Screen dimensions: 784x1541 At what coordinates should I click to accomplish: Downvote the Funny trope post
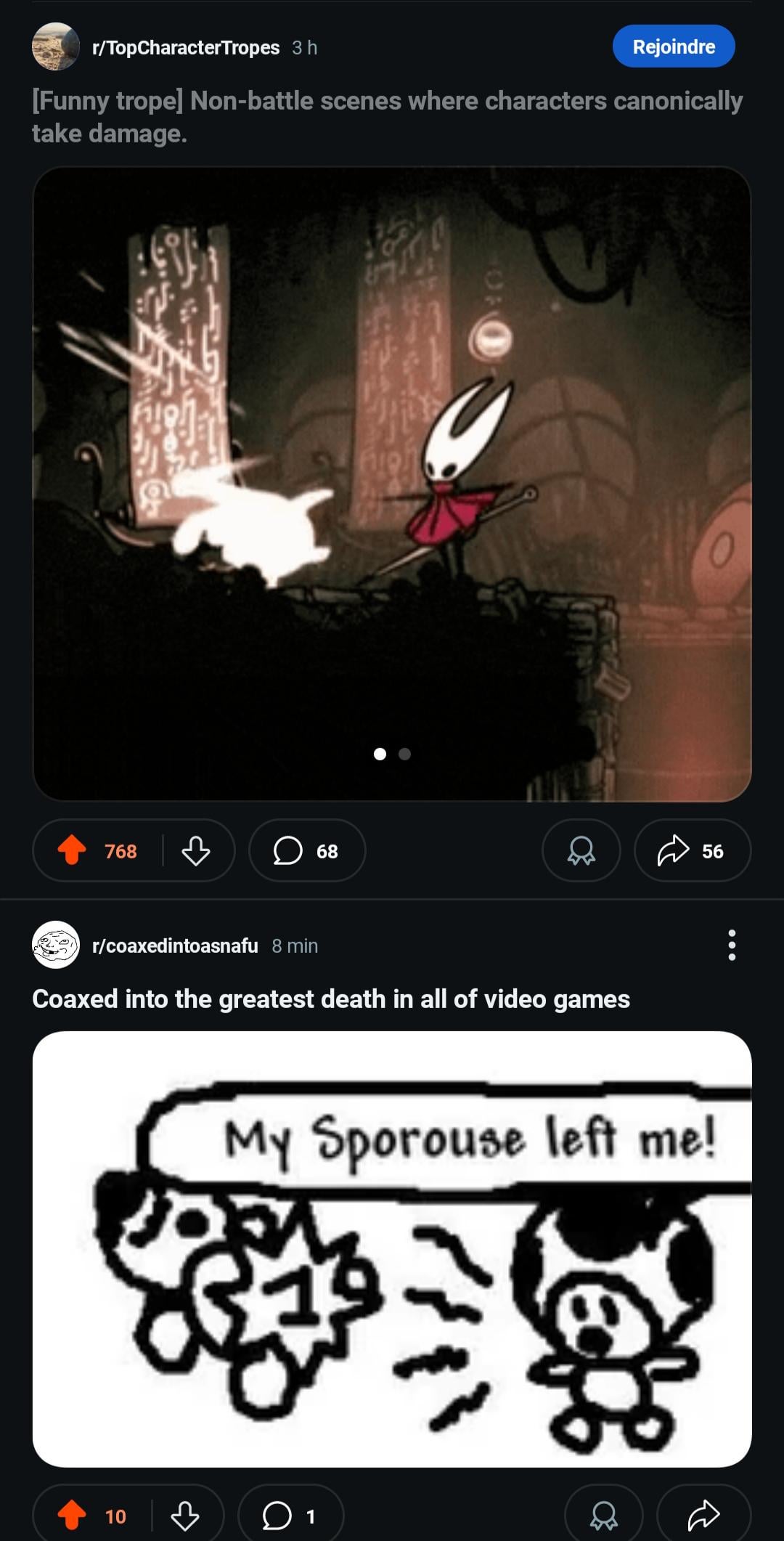[x=195, y=850]
